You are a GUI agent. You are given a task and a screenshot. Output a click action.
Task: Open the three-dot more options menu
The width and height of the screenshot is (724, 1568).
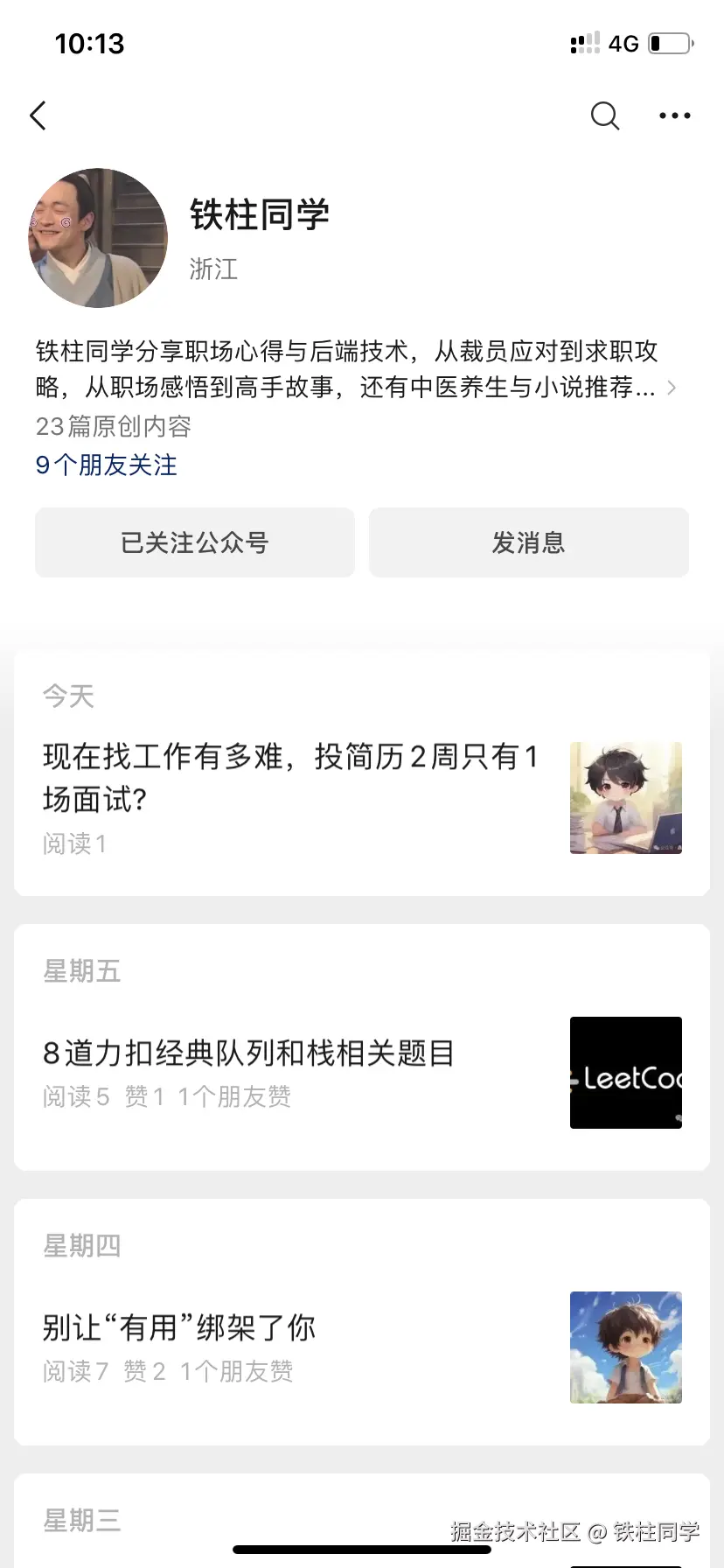pyautogui.click(x=674, y=115)
